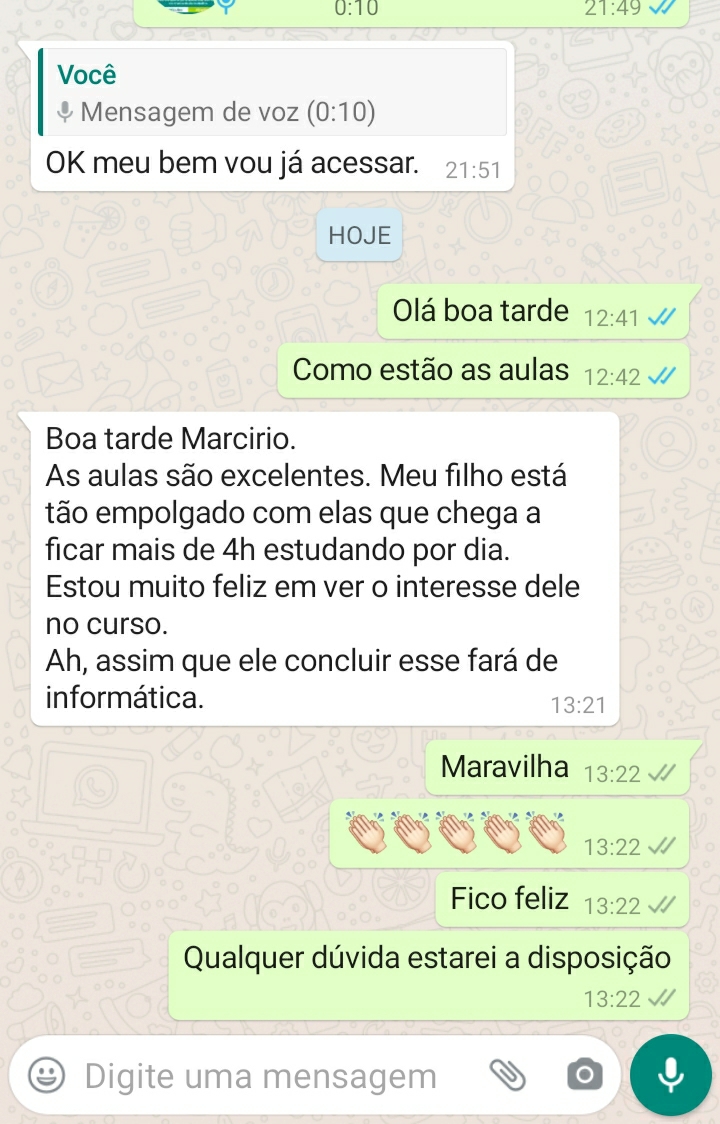Viewport: 720px width, 1124px height.
Task: Open the camera from the message bar
Action: pos(584,1075)
